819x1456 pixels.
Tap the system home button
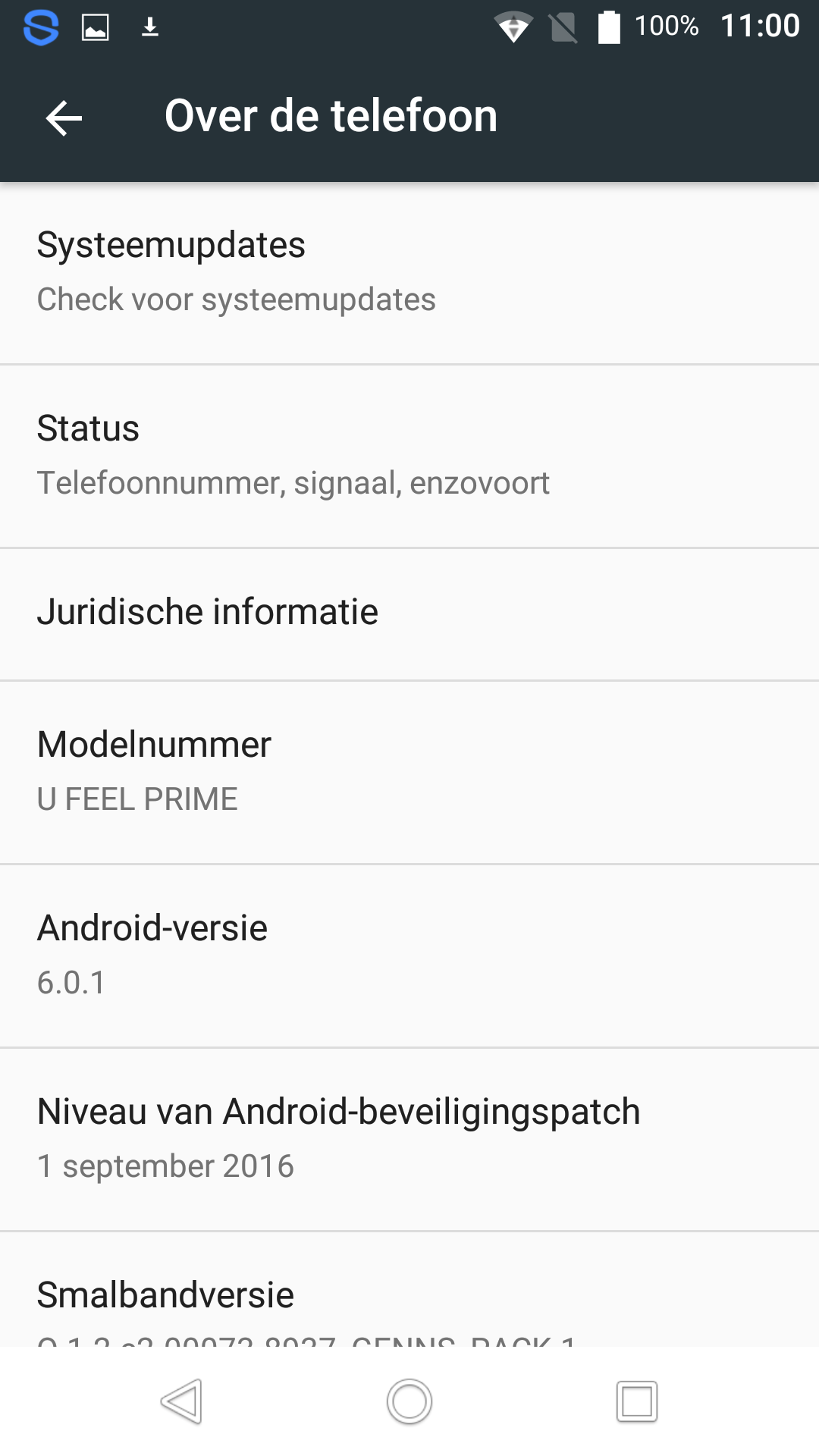(x=409, y=1401)
